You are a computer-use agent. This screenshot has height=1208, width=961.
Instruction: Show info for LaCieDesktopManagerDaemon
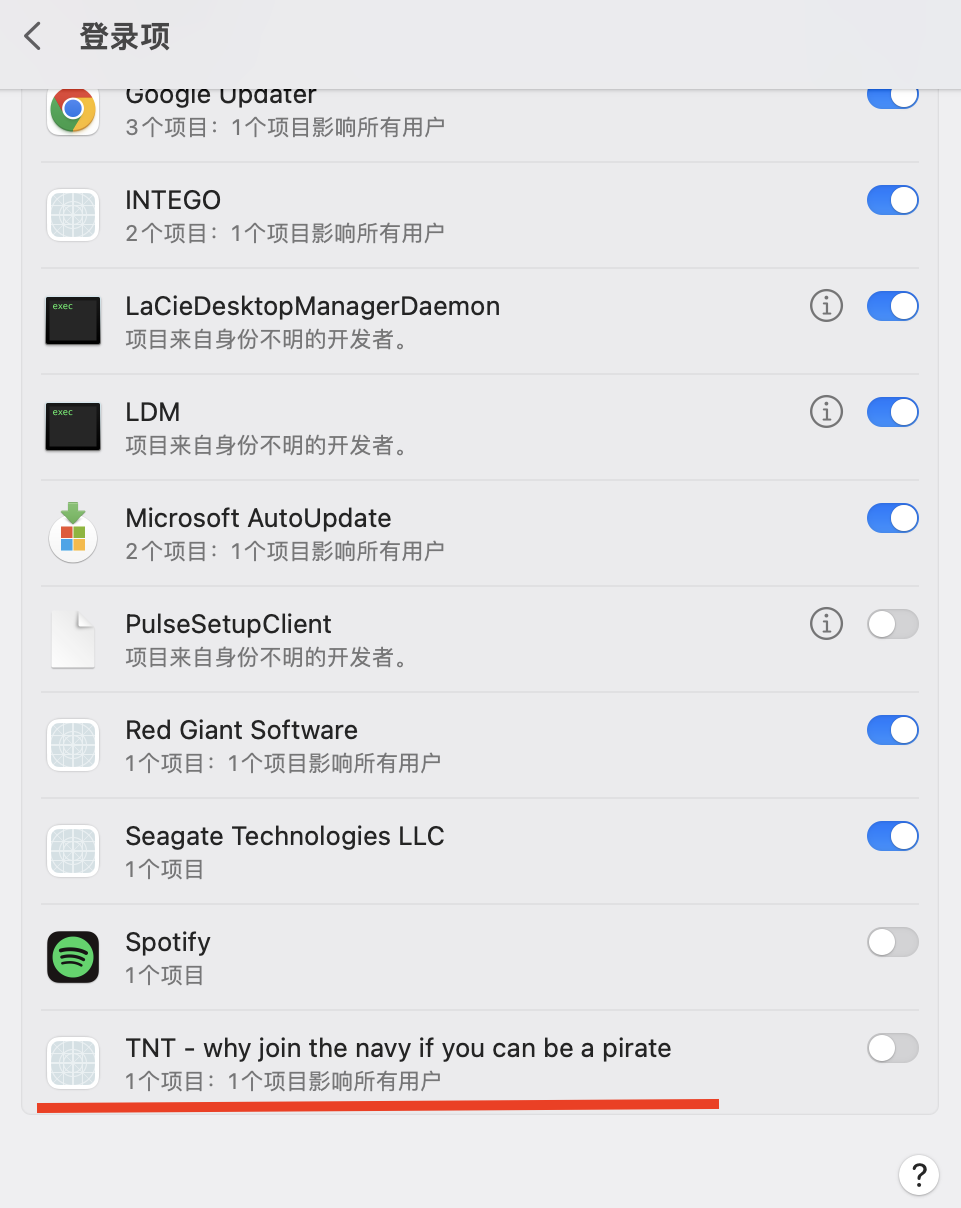tap(826, 306)
